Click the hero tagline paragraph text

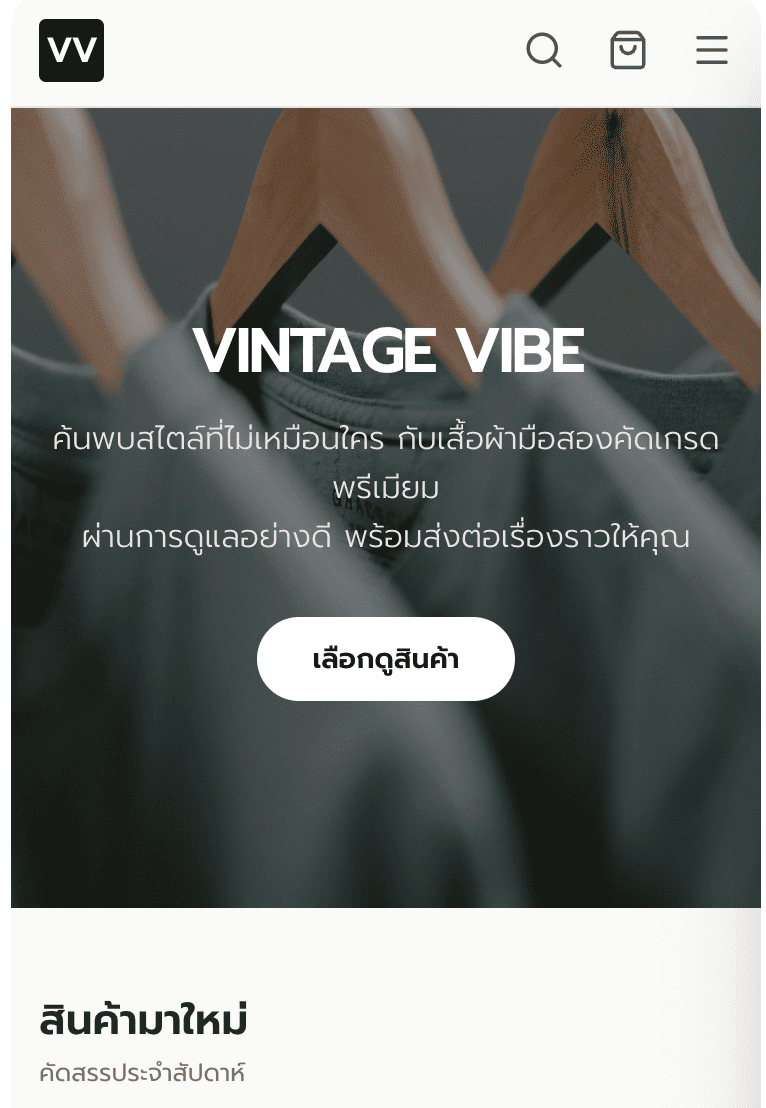[x=385, y=490]
